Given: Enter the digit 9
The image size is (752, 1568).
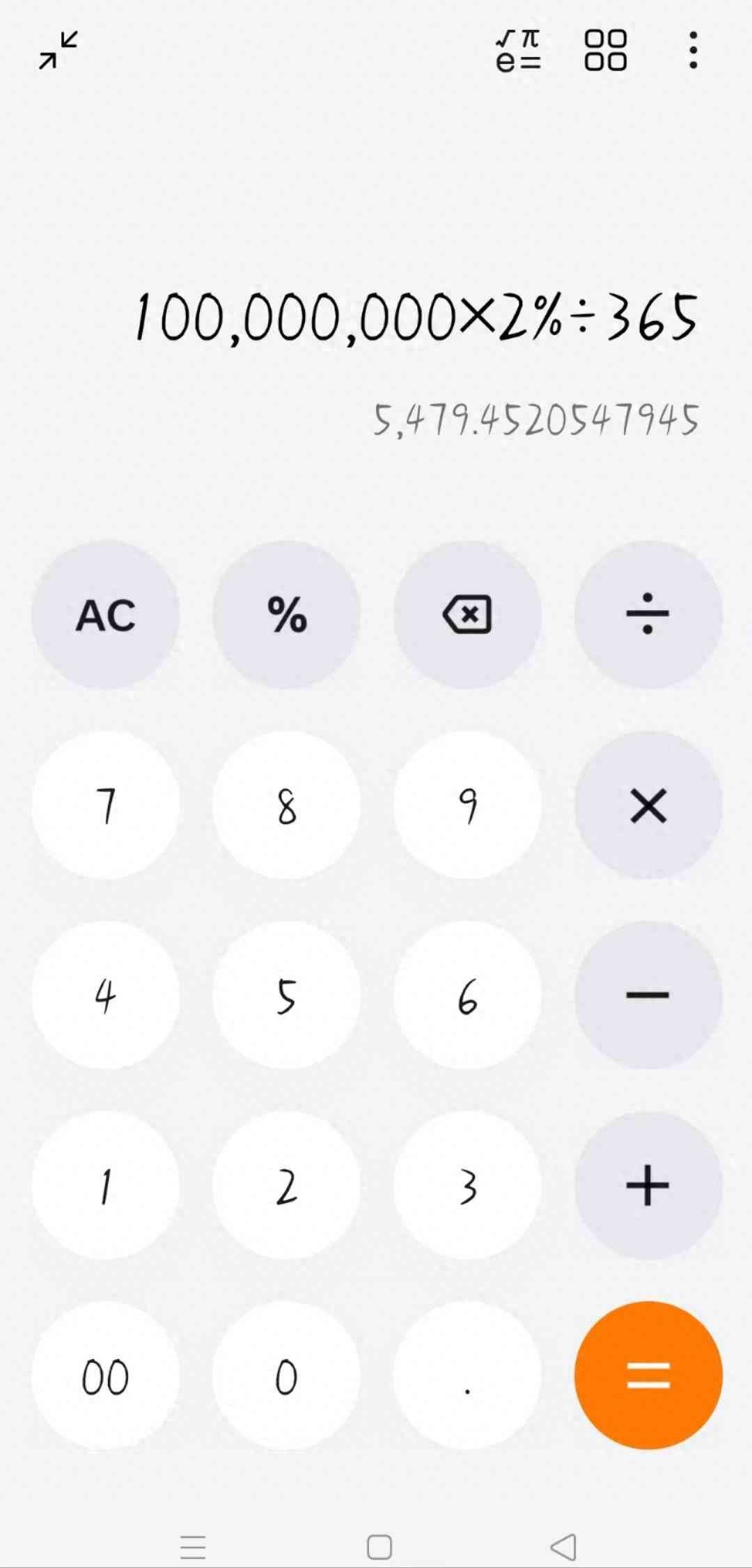Looking at the screenshot, I should pos(467,805).
